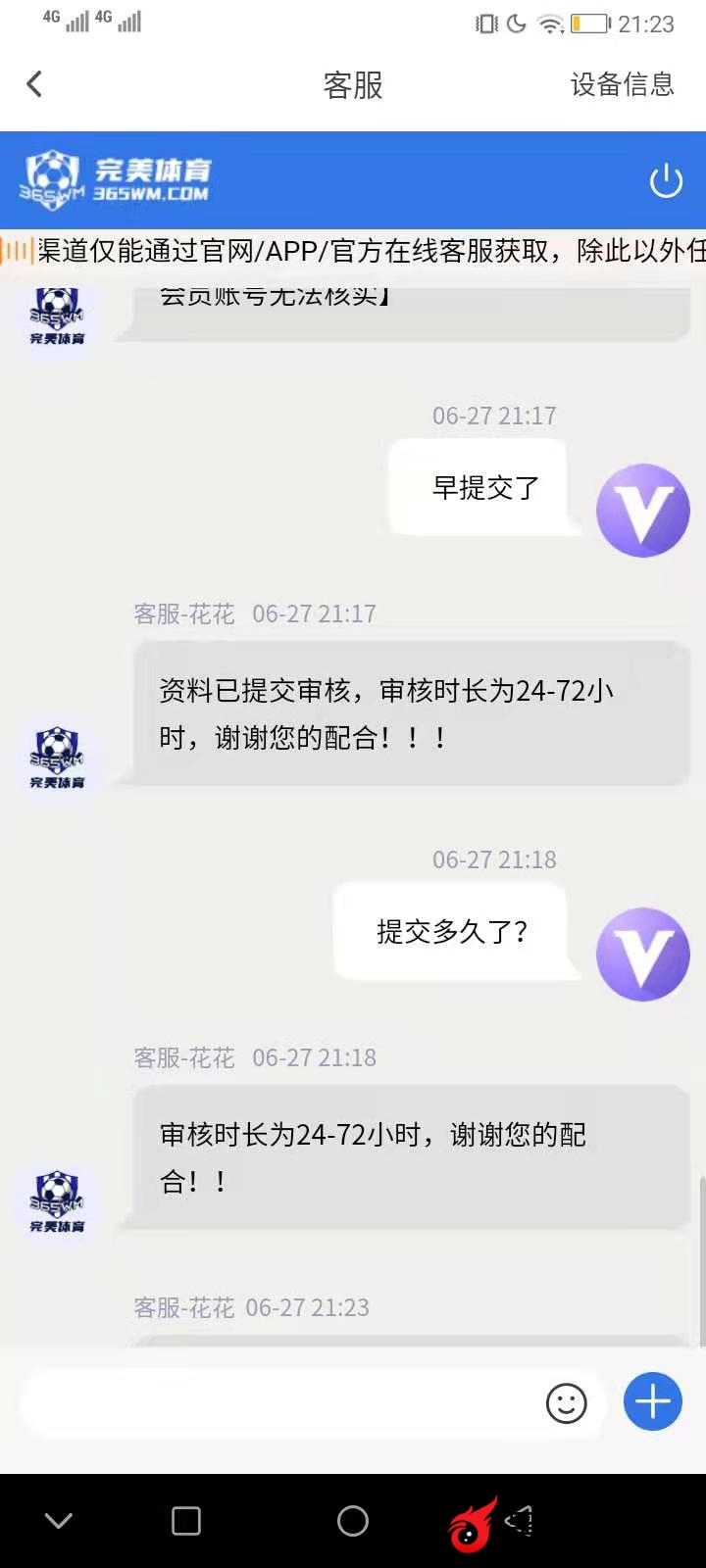Tap the power icon to end chat
Screen dimensions: 706x1568
(666, 180)
